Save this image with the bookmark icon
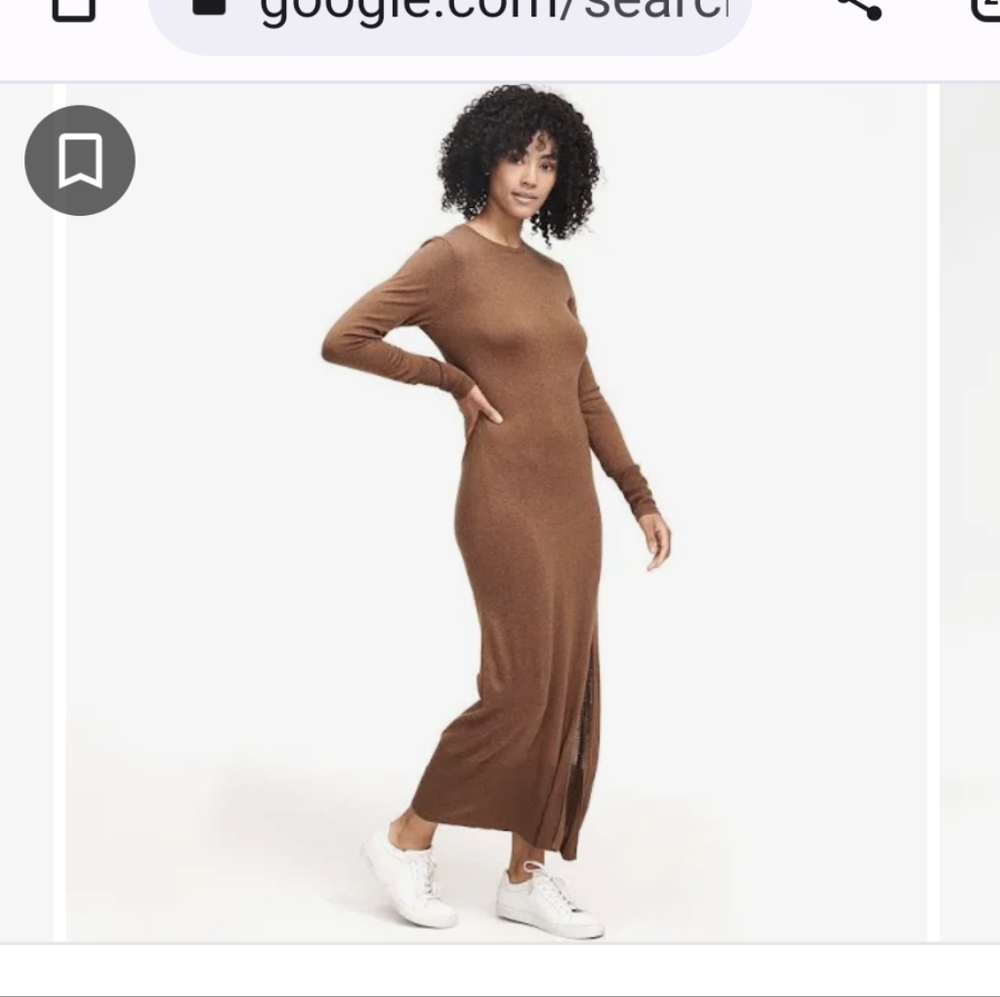 click(80, 161)
